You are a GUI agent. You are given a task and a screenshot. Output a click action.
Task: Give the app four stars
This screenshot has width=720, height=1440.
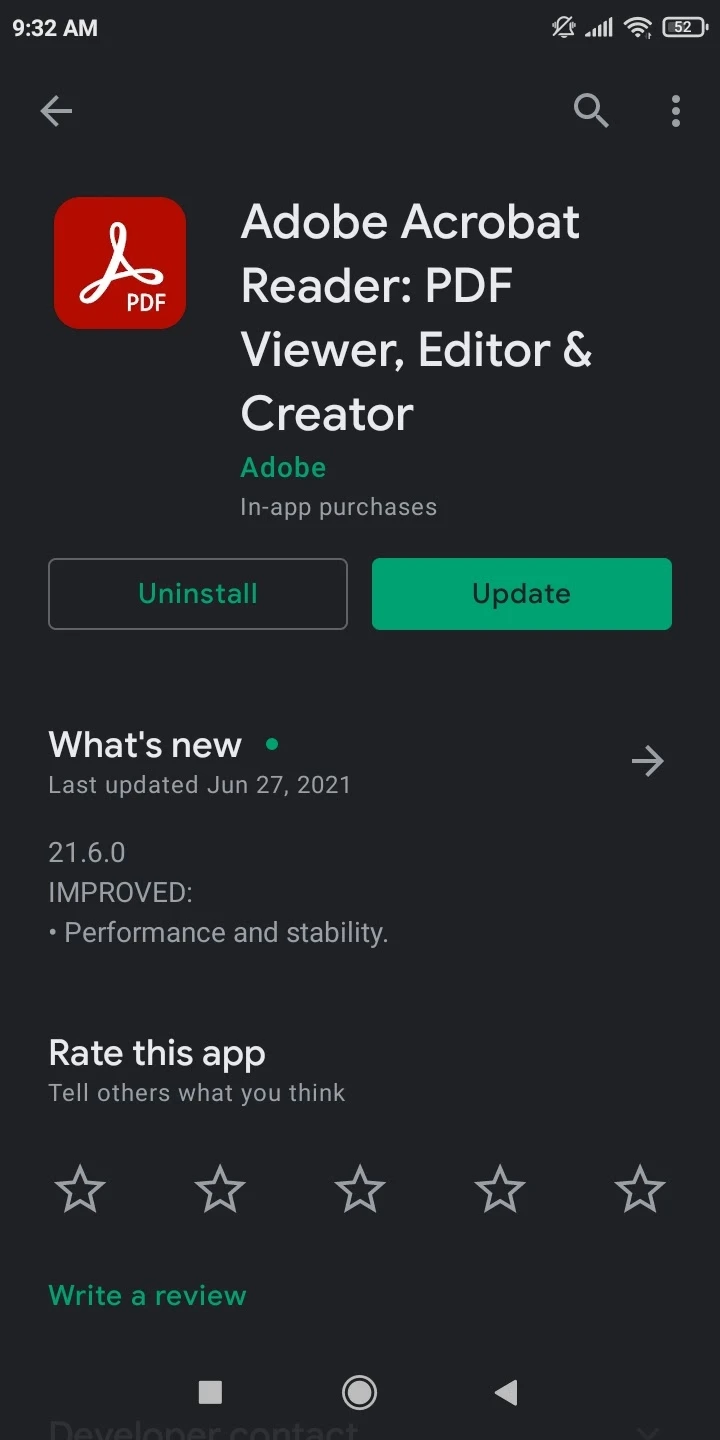[500, 1191]
